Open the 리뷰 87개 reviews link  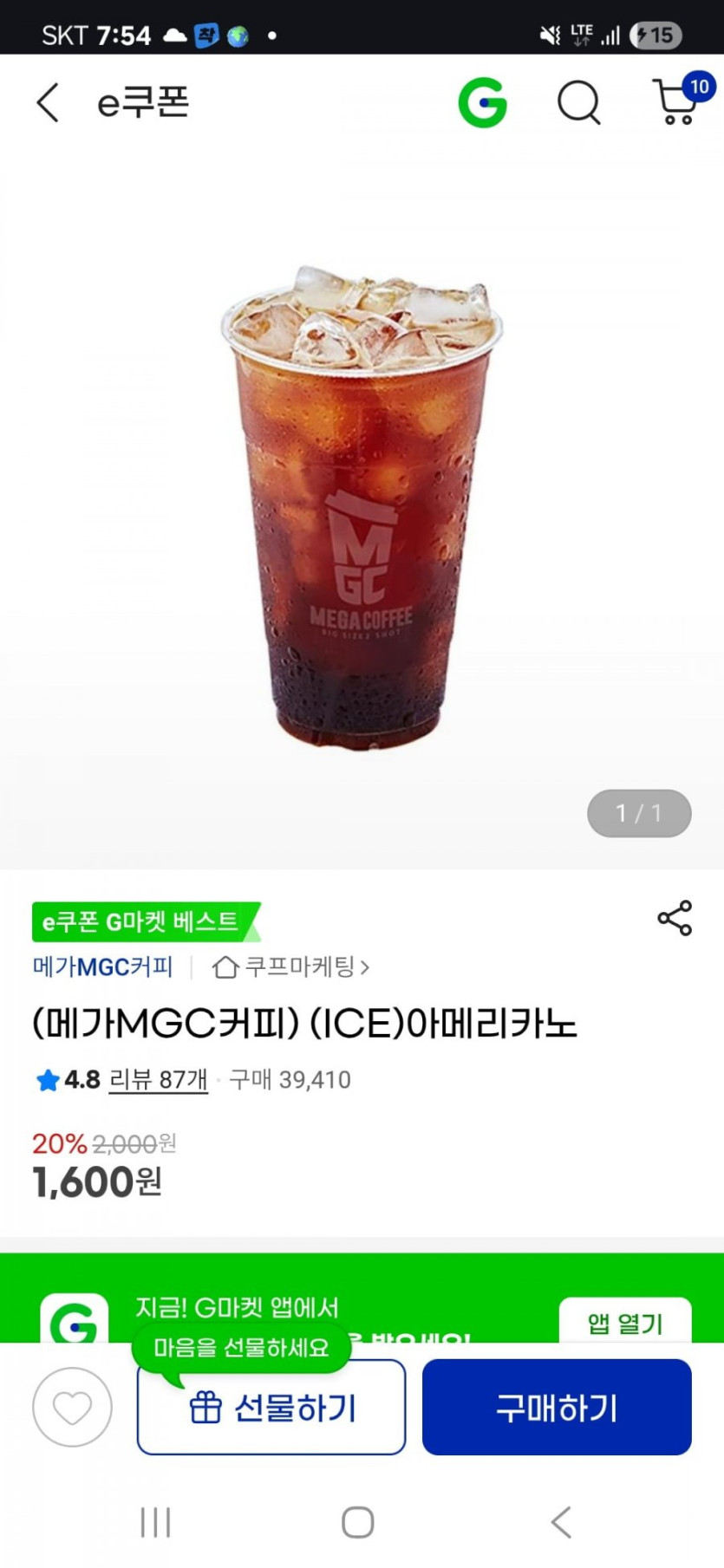[158, 1079]
